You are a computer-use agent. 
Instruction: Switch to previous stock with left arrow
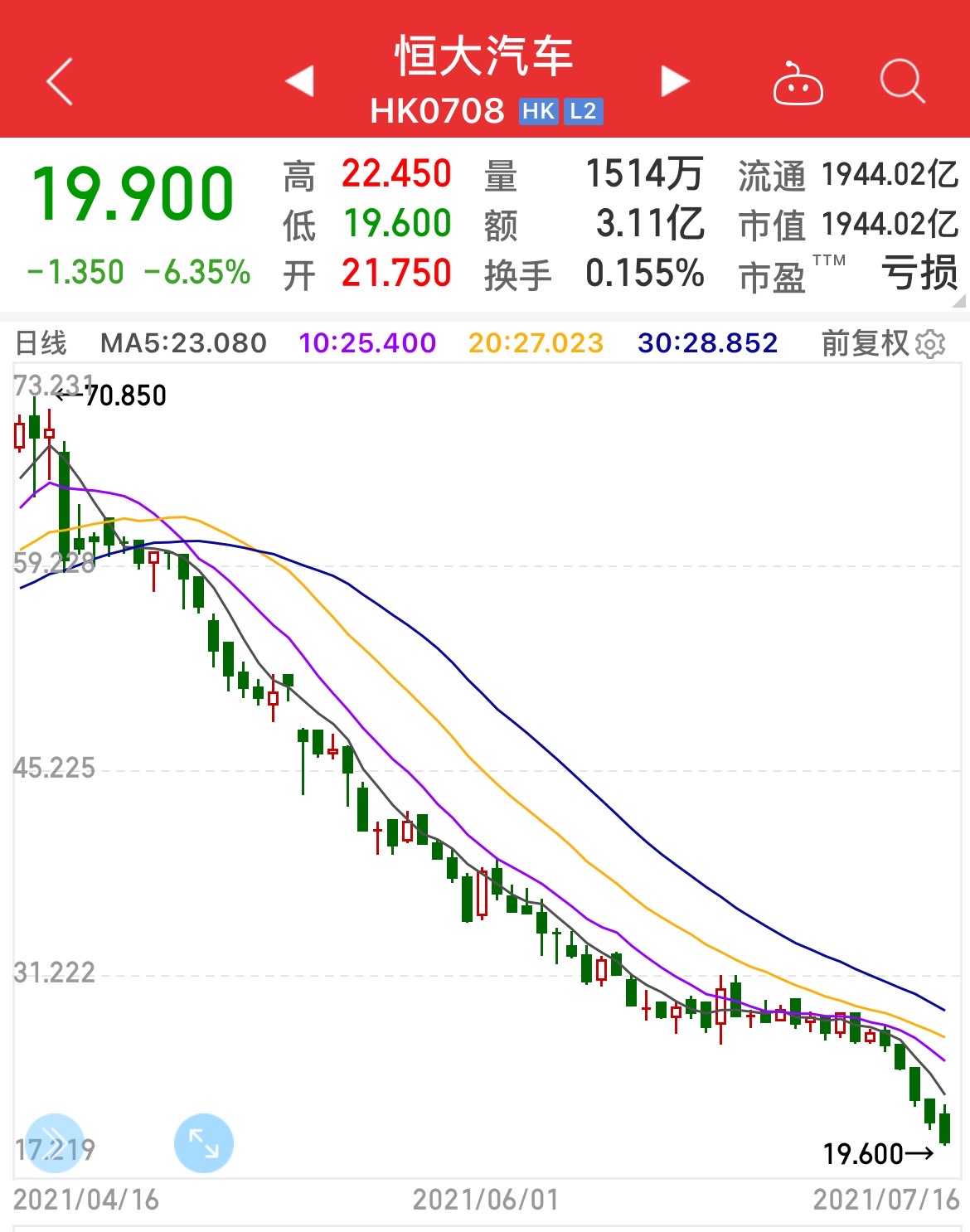point(303,80)
